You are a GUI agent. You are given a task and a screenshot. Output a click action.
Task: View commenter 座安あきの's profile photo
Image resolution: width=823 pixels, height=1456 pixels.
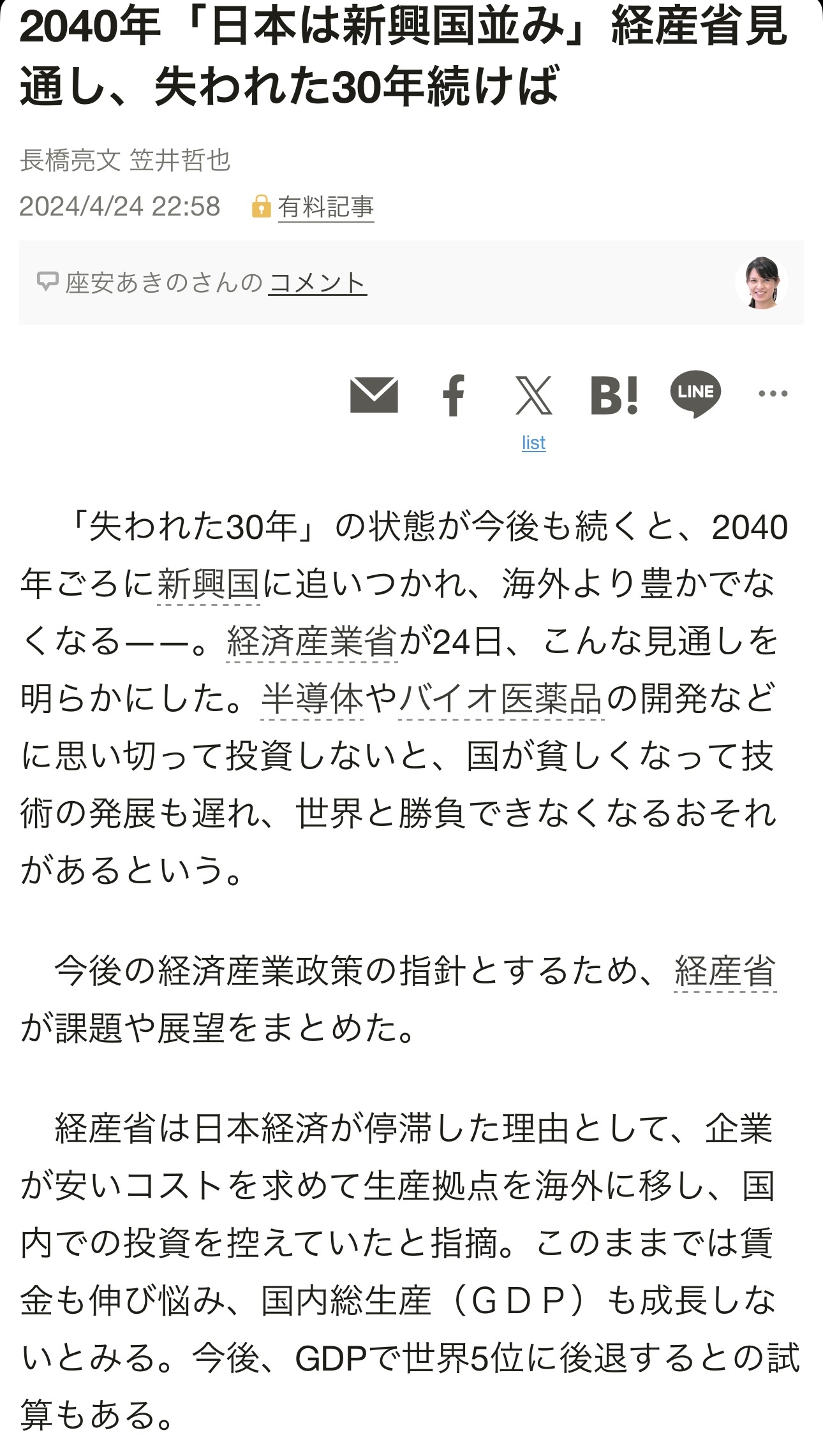pos(761,283)
